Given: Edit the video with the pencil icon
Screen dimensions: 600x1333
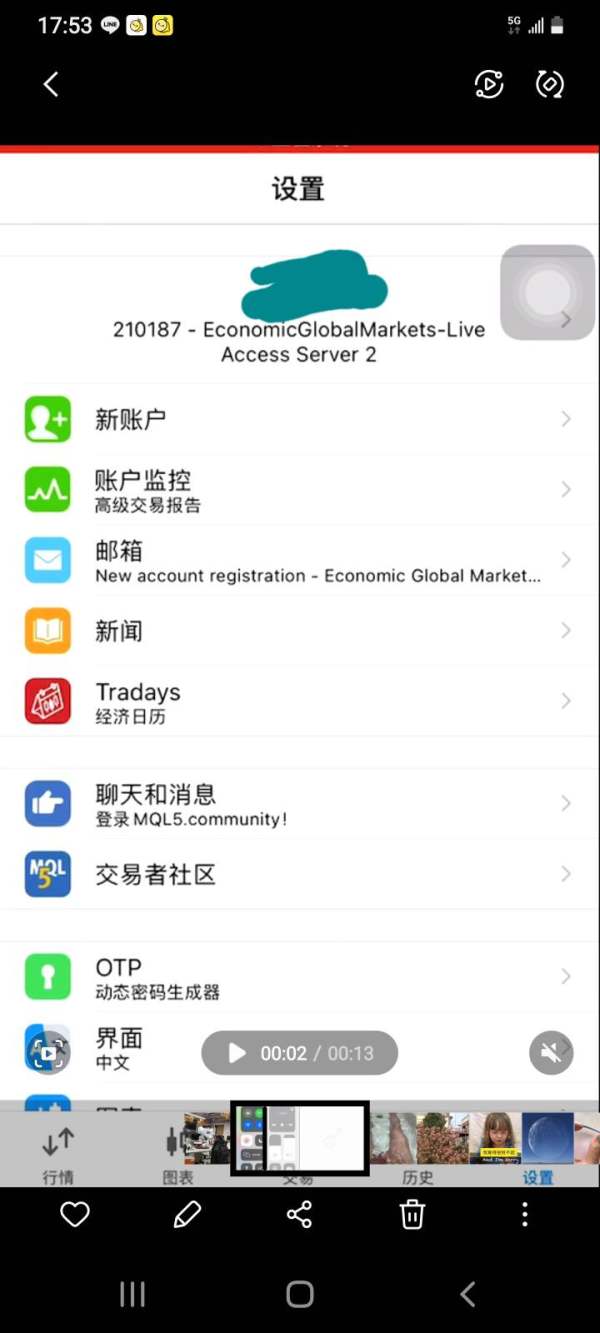Looking at the screenshot, I should coord(187,1214).
